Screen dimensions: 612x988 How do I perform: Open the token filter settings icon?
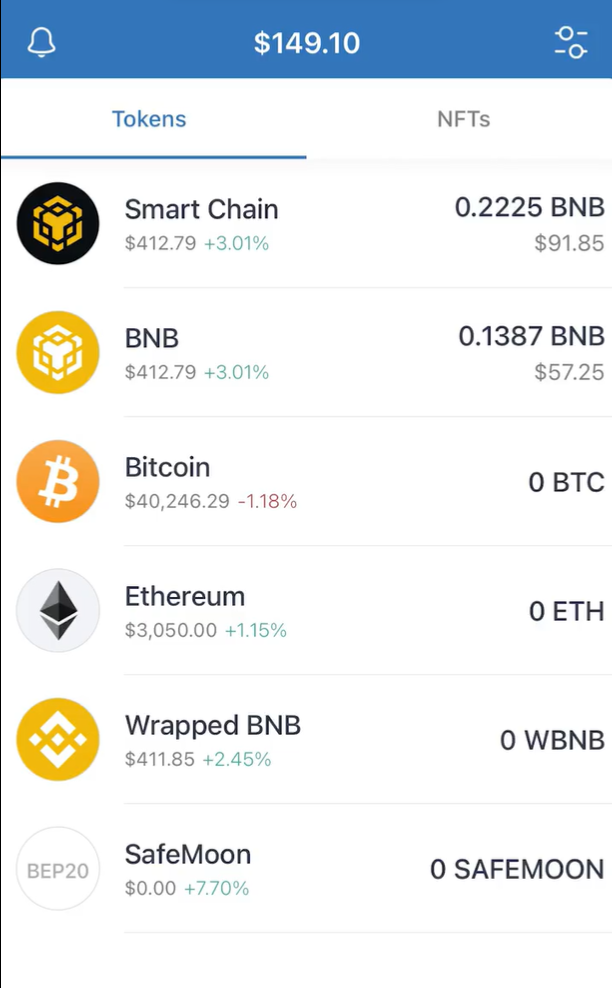point(571,43)
